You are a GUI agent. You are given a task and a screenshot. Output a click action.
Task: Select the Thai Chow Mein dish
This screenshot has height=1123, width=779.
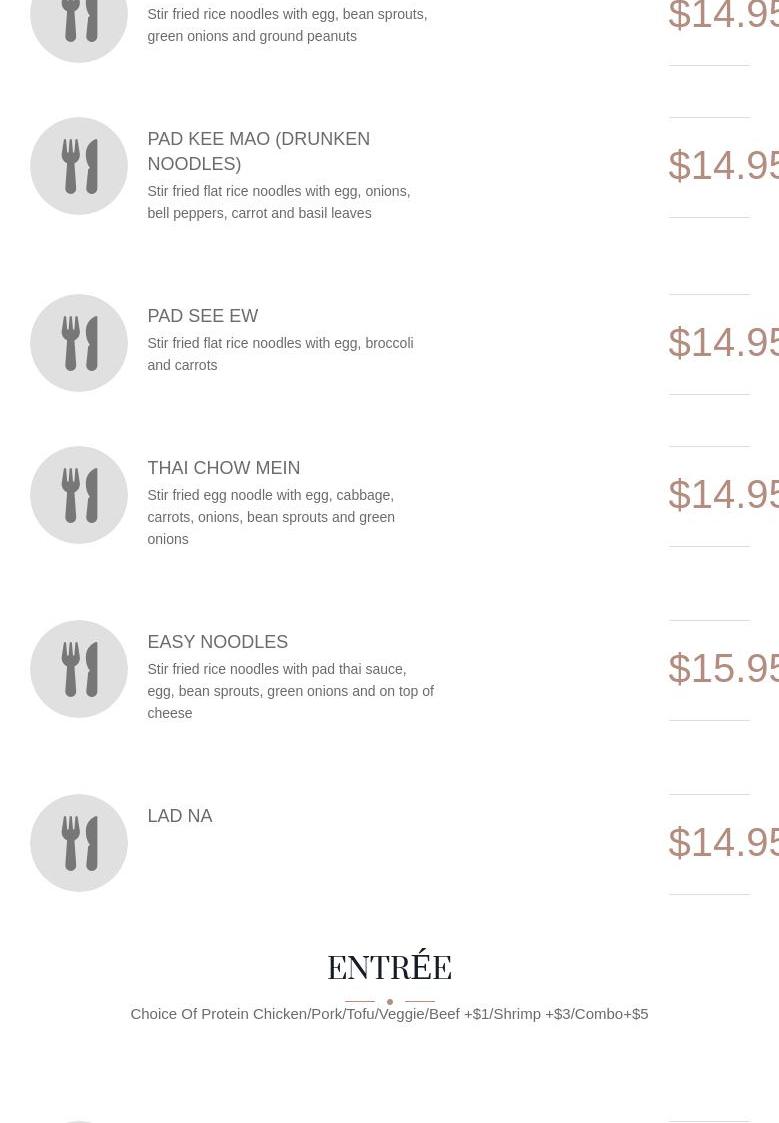223,468
